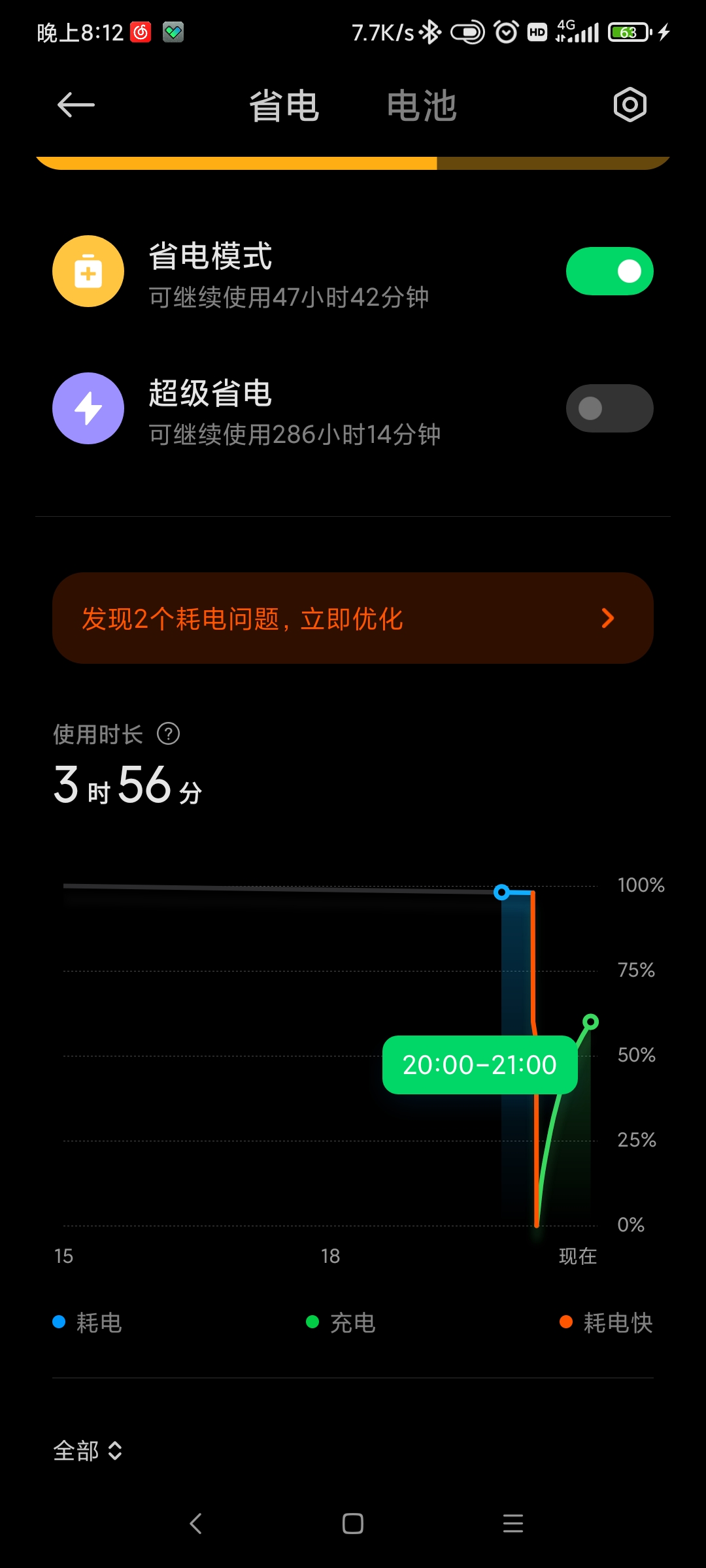Select the 省电 tab

(x=284, y=106)
